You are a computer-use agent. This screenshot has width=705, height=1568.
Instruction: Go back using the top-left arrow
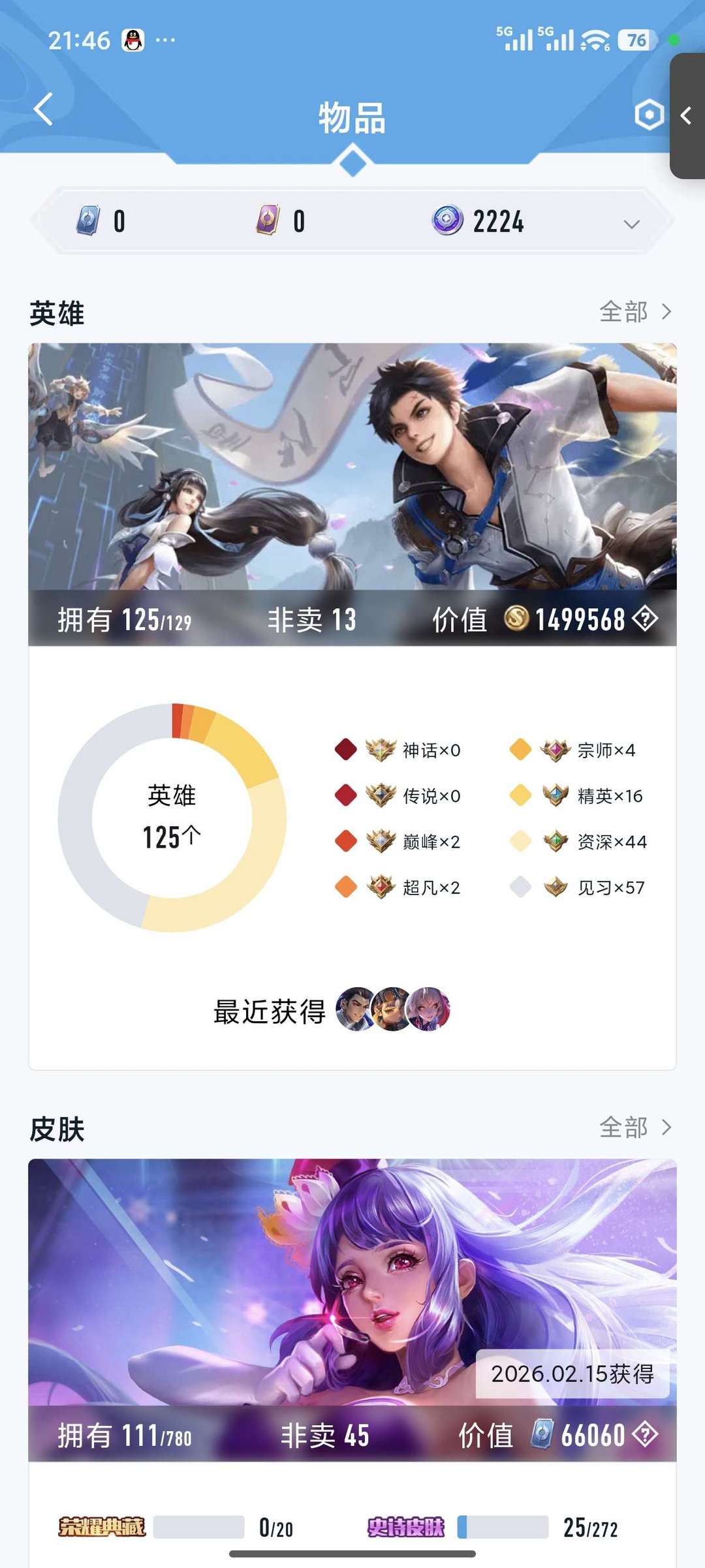[x=44, y=109]
